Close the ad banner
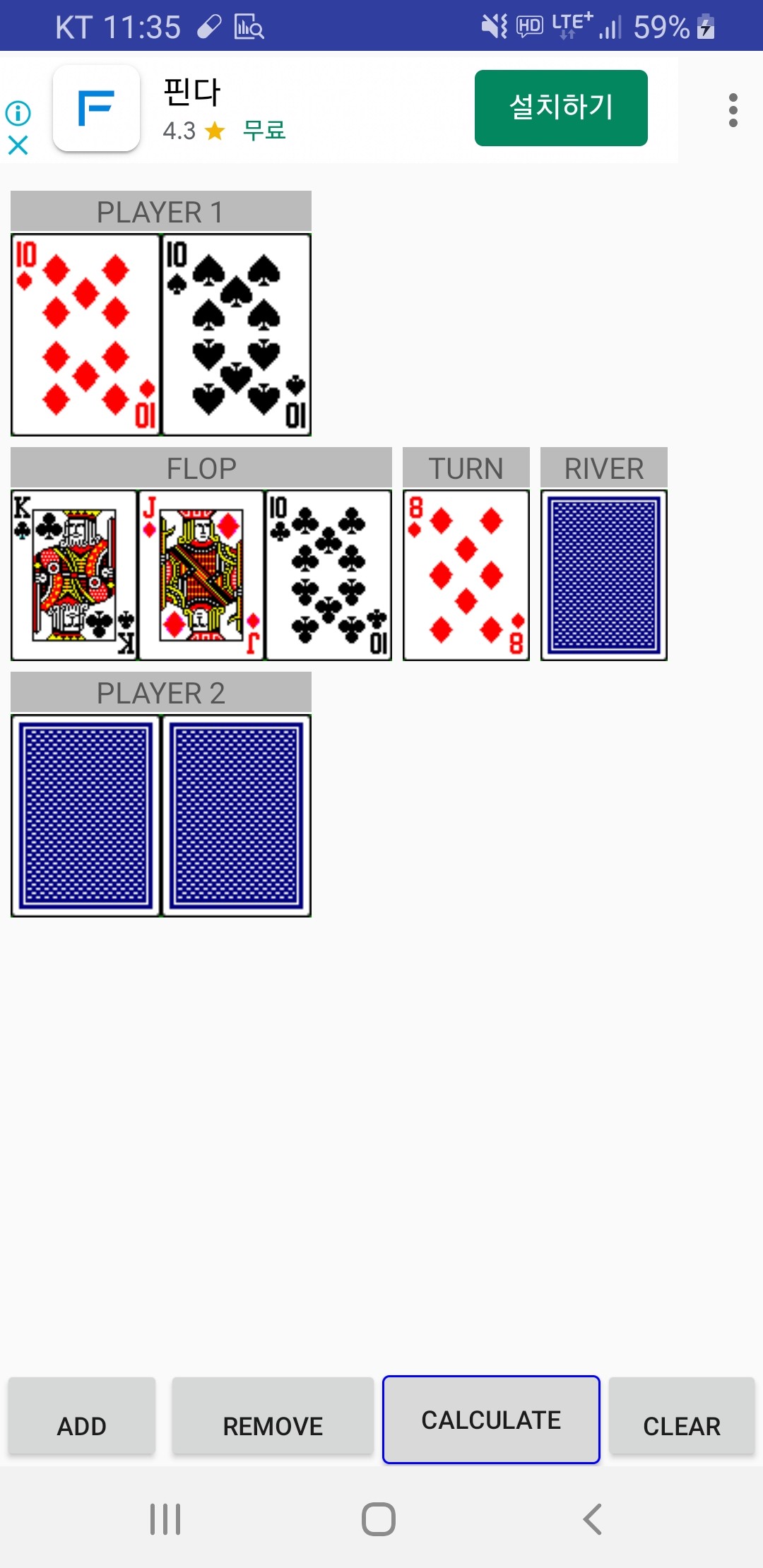The height and width of the screenshot is (1568, 763). [18, 145]
